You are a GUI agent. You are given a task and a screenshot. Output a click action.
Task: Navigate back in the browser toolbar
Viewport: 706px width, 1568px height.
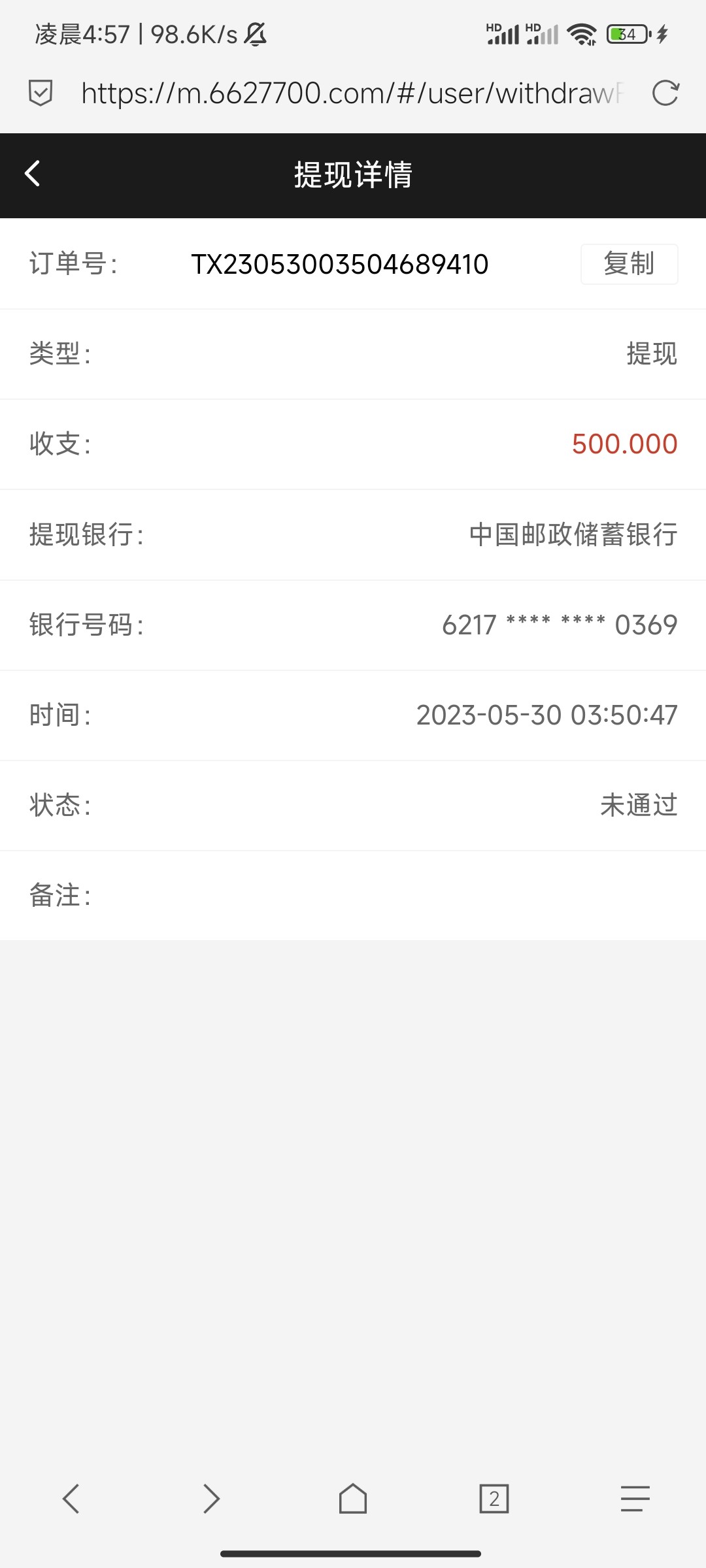coord(71,1498)
